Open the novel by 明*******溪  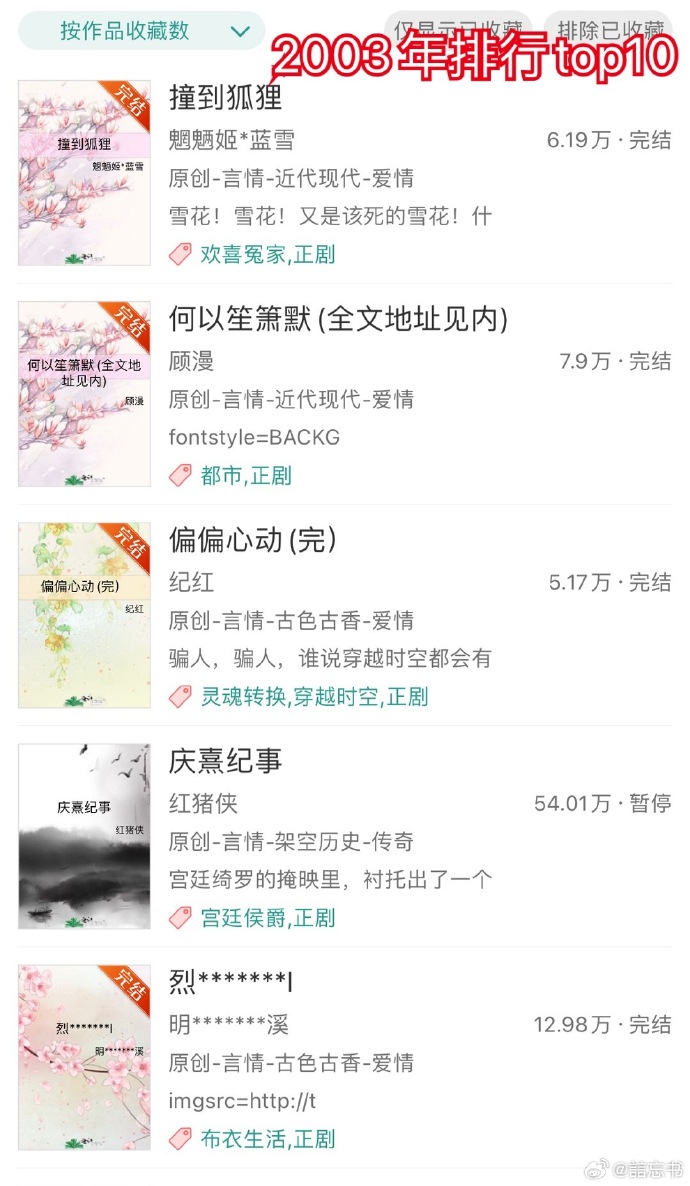tap(231, 983)
